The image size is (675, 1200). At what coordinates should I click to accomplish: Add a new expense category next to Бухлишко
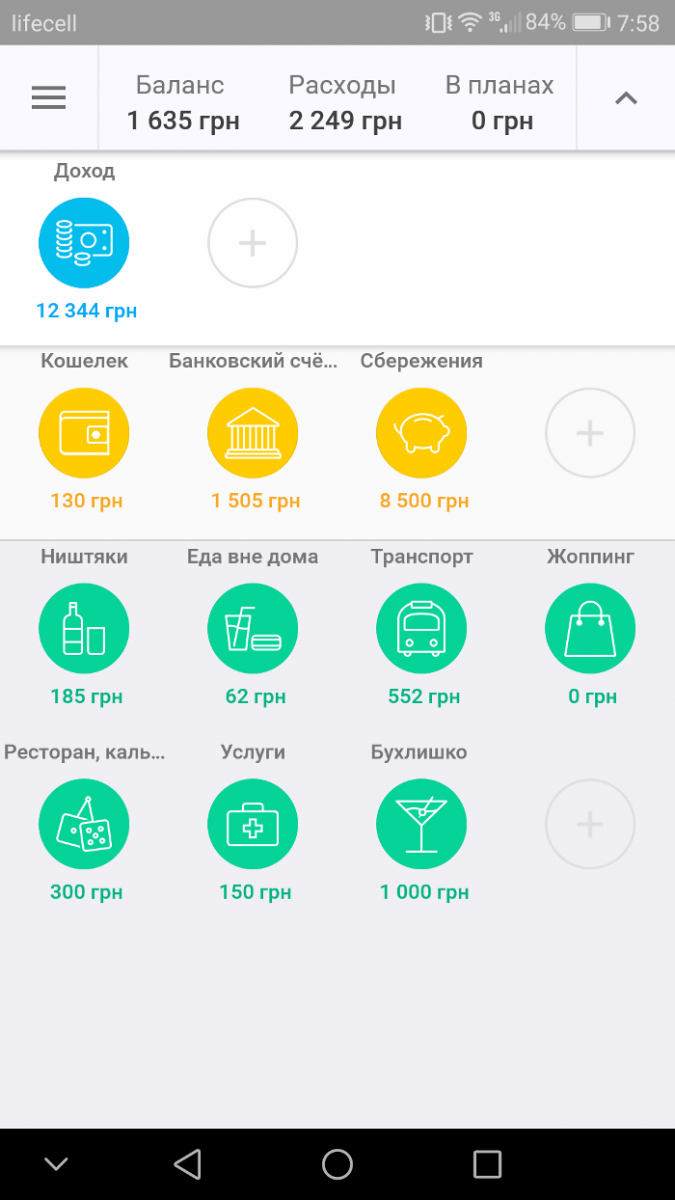point(590,824)
